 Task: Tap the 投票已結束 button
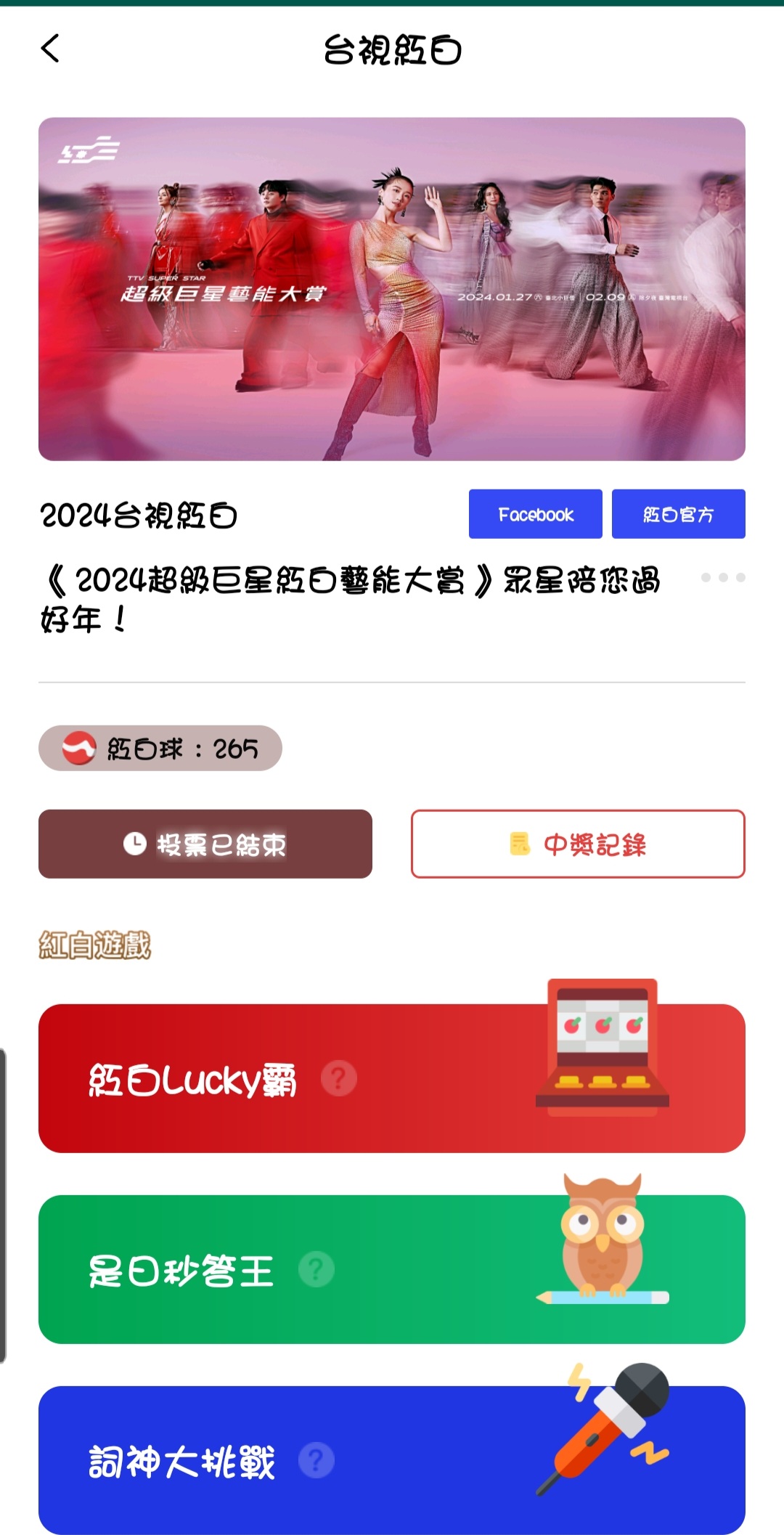pyautogui.click(x=205, y=844)
